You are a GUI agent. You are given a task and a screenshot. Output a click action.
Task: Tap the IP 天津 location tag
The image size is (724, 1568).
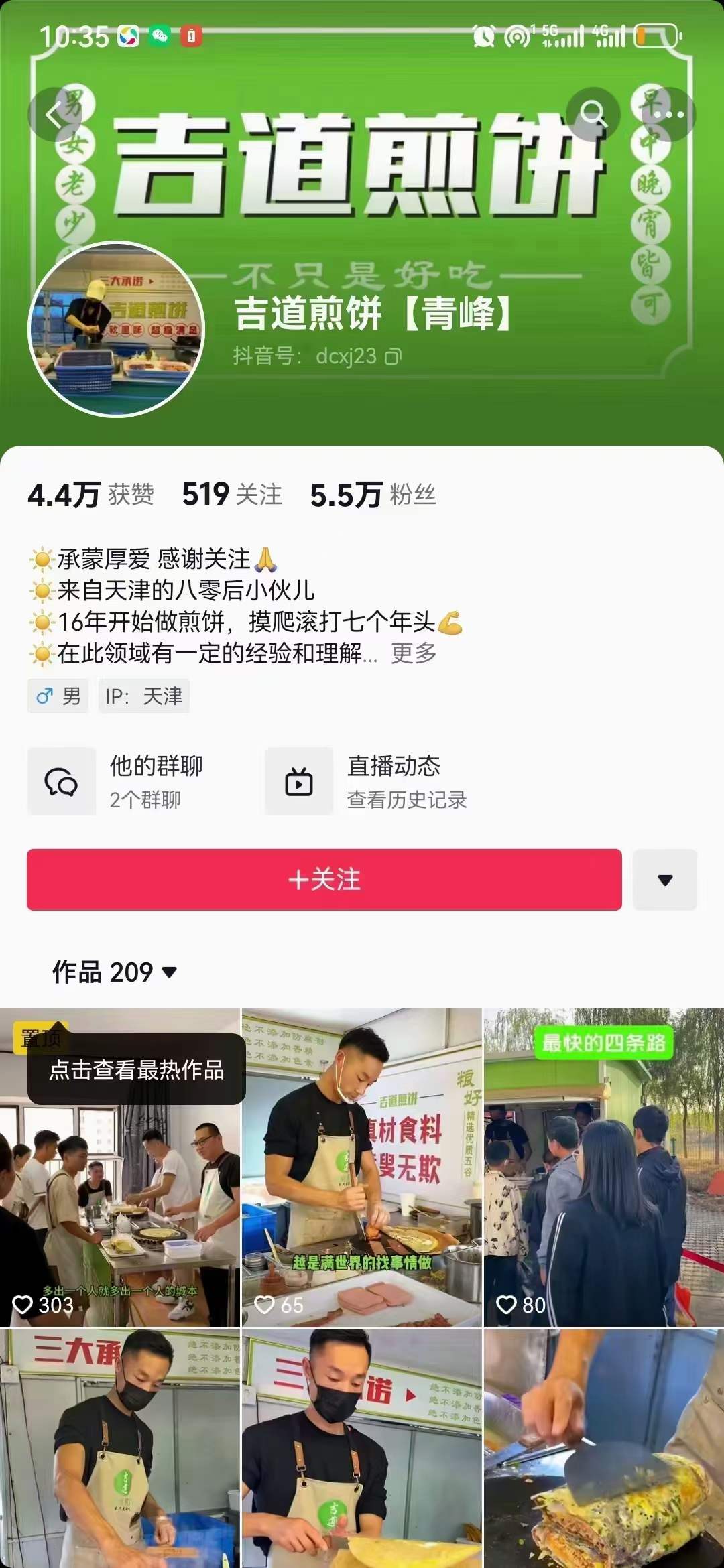(145, 696)
